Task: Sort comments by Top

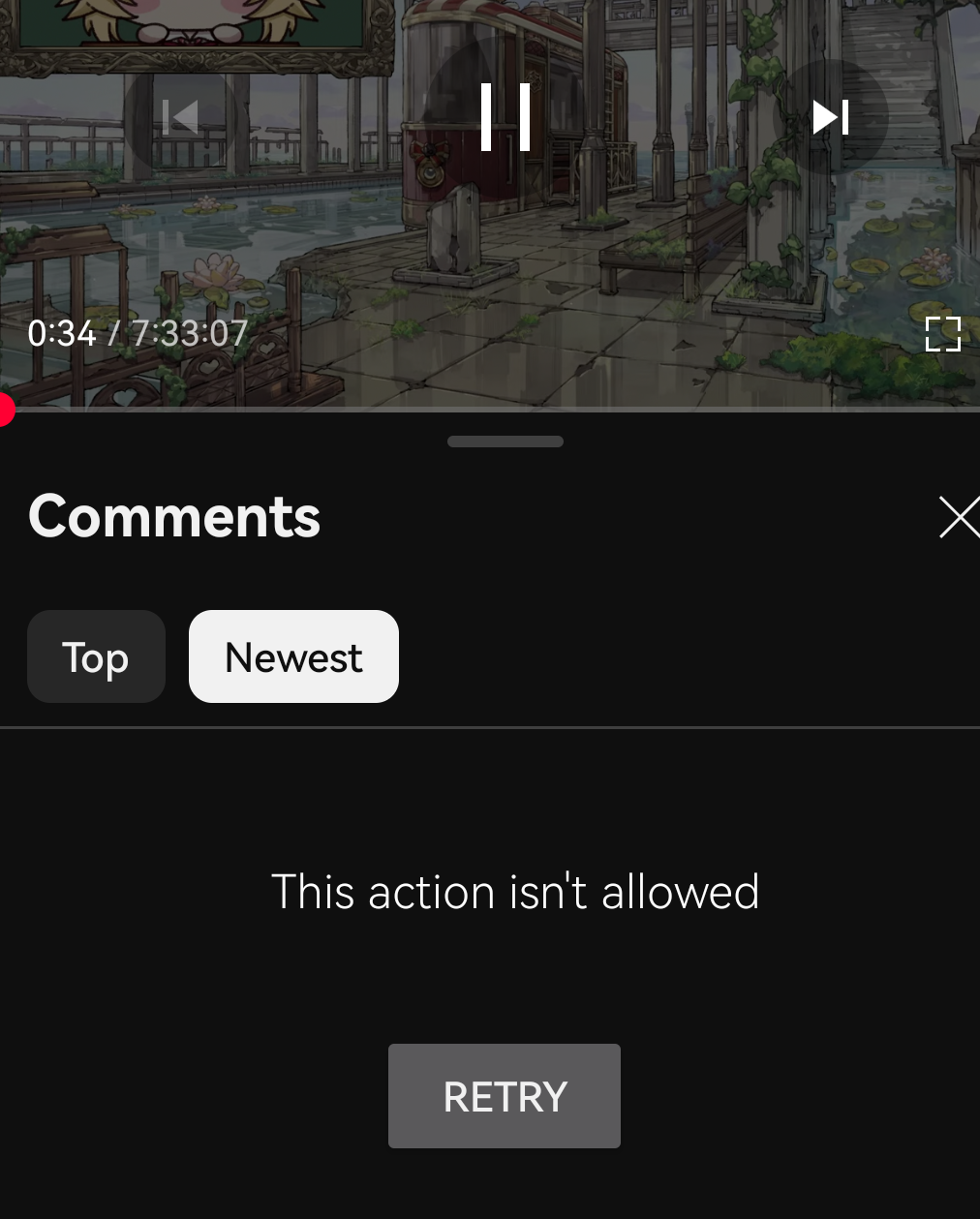Action: [96, 657]
